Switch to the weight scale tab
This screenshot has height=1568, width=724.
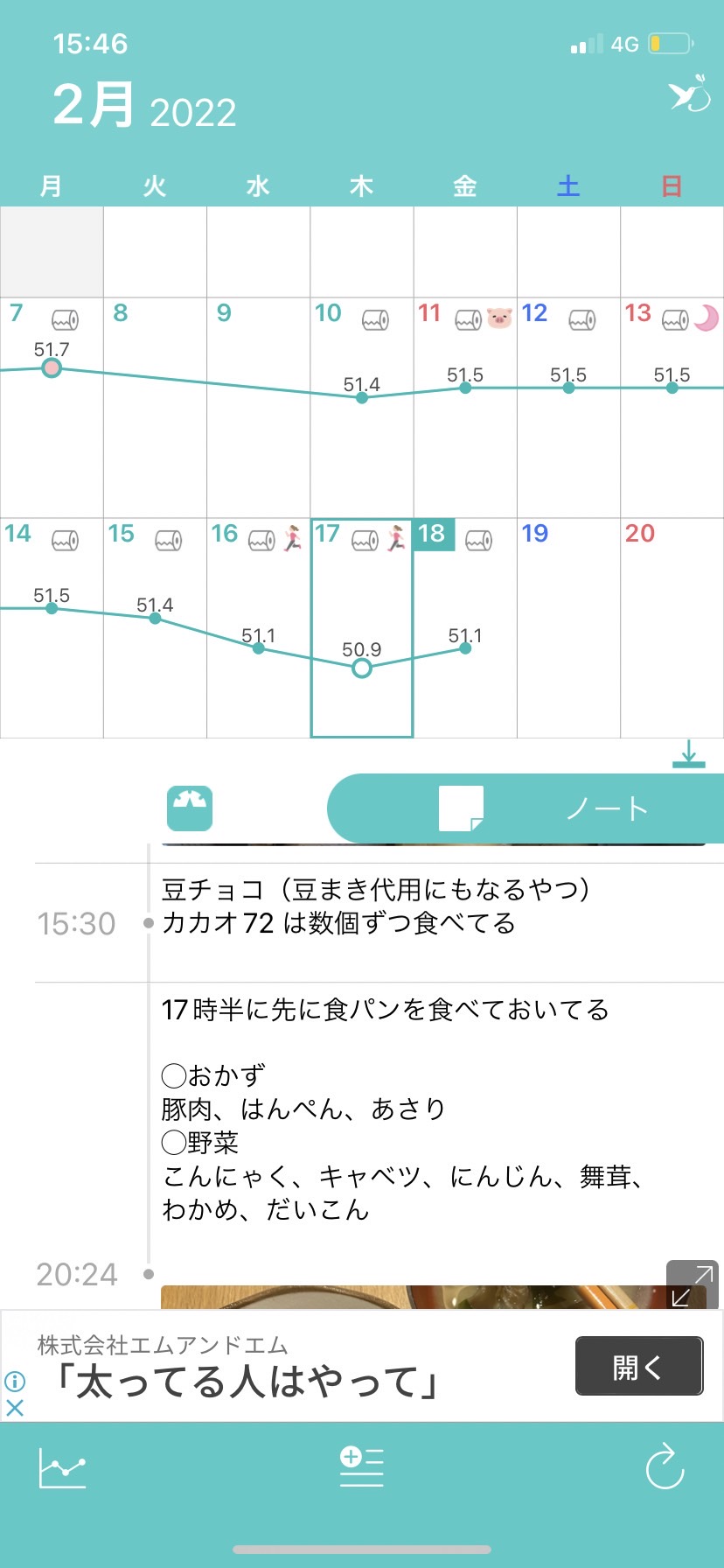(190, 808)
